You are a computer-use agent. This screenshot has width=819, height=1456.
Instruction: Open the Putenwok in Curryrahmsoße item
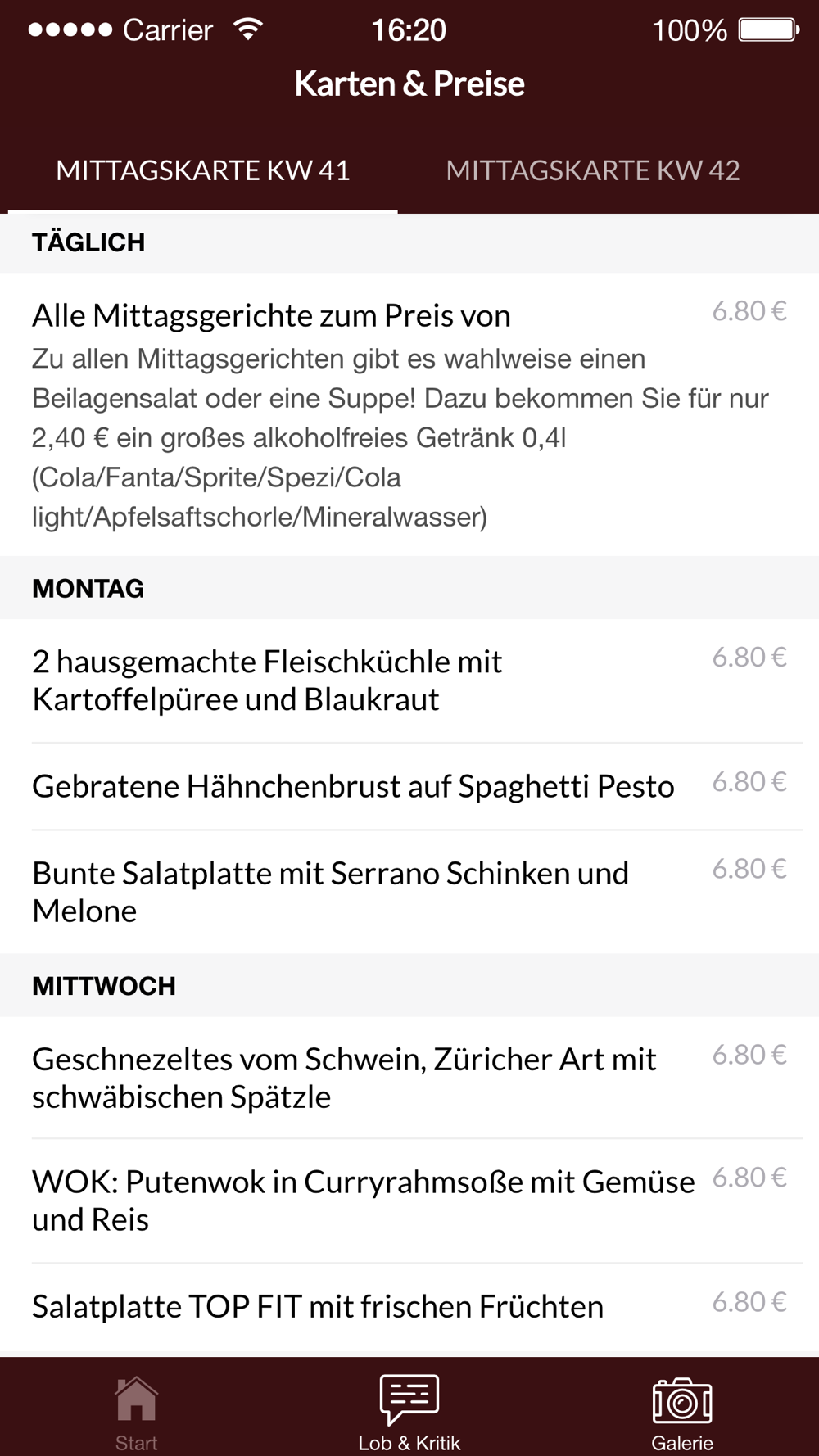(x=409, y=1201)
